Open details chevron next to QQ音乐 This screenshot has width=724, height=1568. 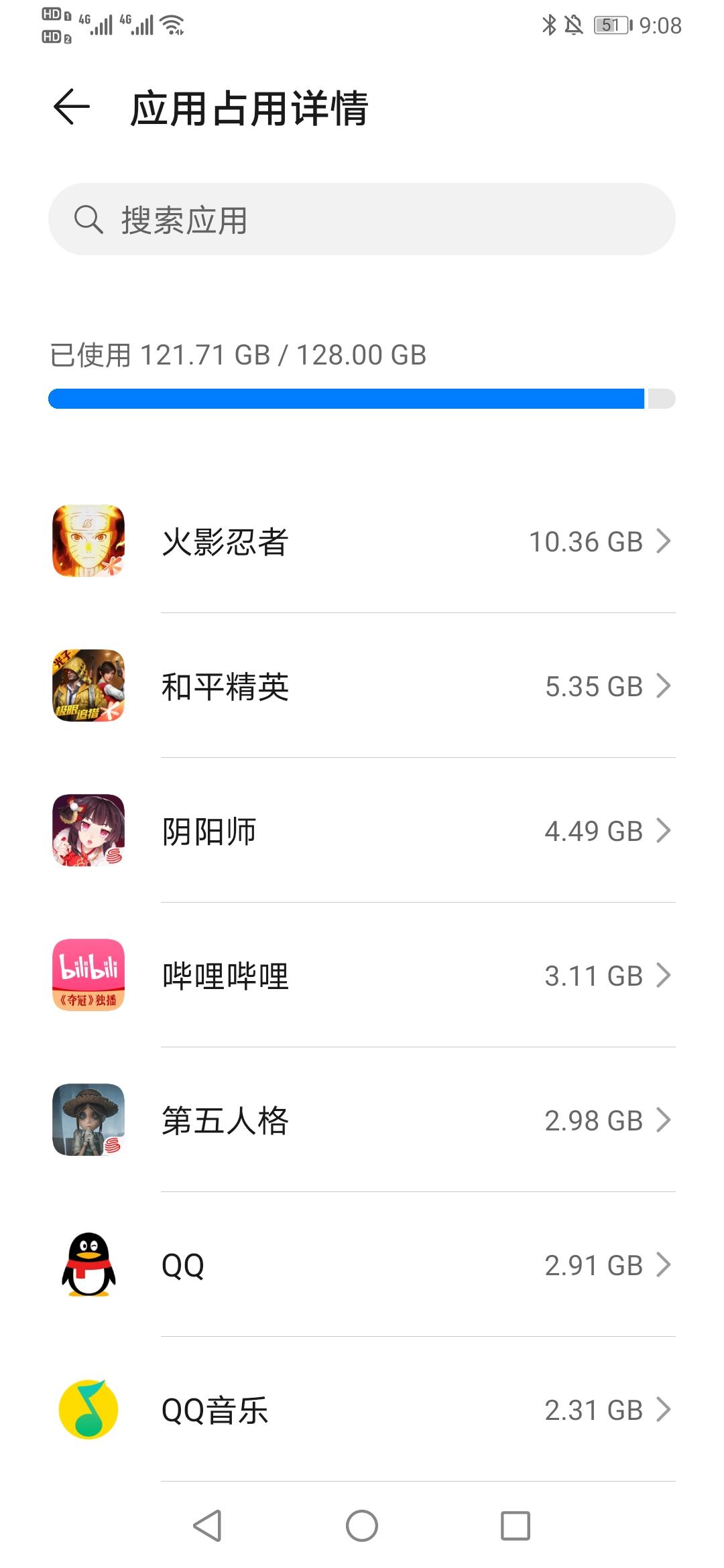click(x=664, y=1410)
